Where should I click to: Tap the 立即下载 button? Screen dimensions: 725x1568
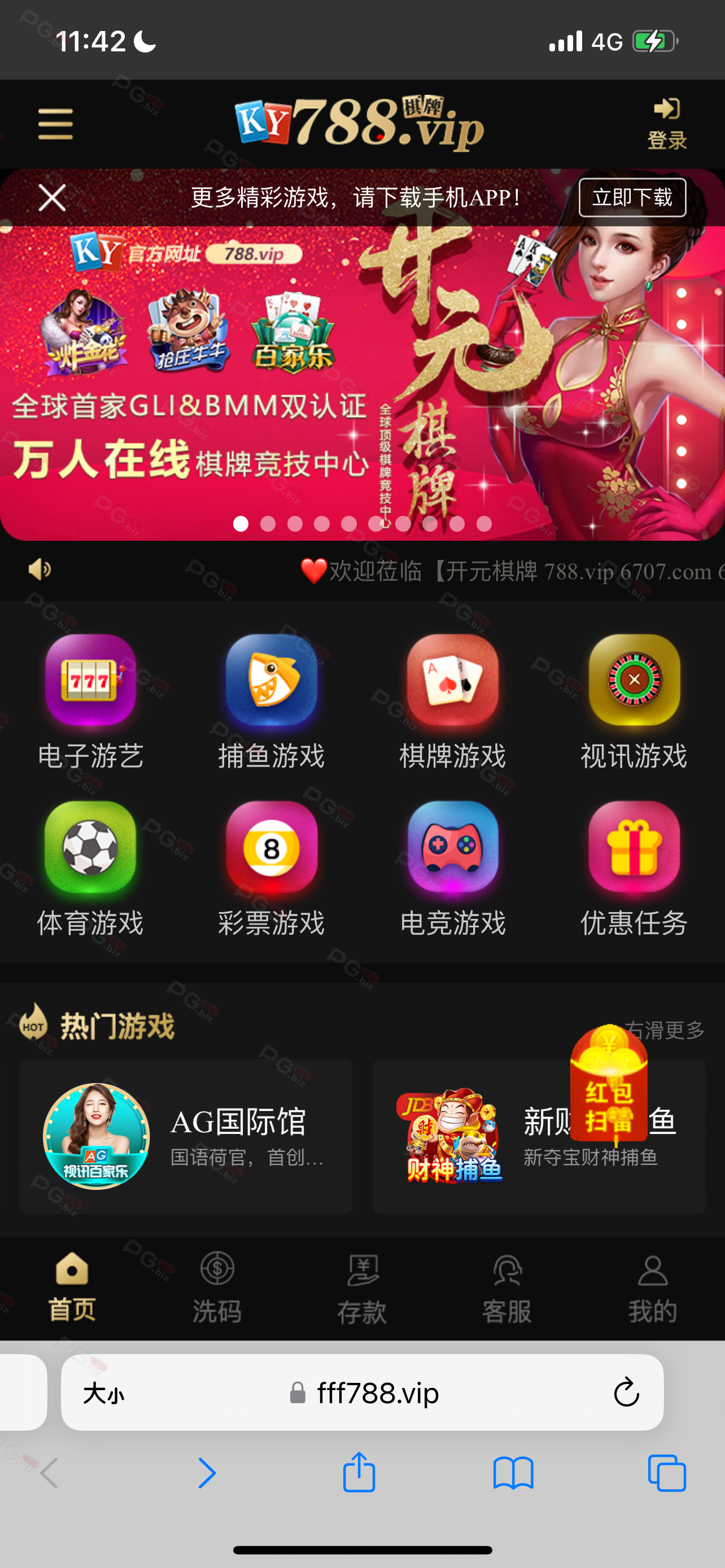(x=632, y=197)
